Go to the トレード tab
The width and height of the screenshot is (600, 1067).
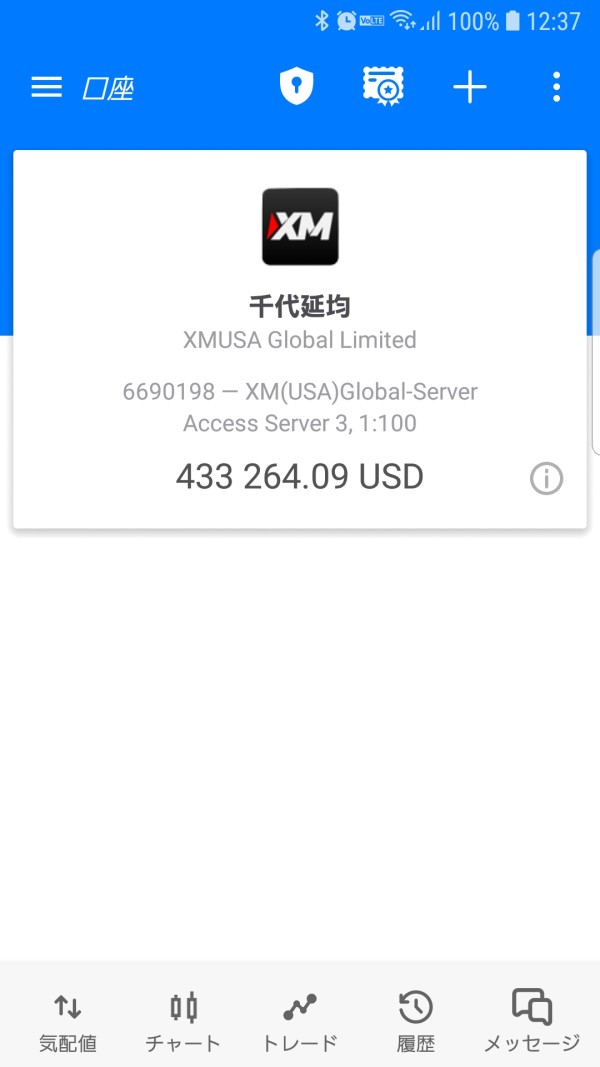click(299, 1022)
